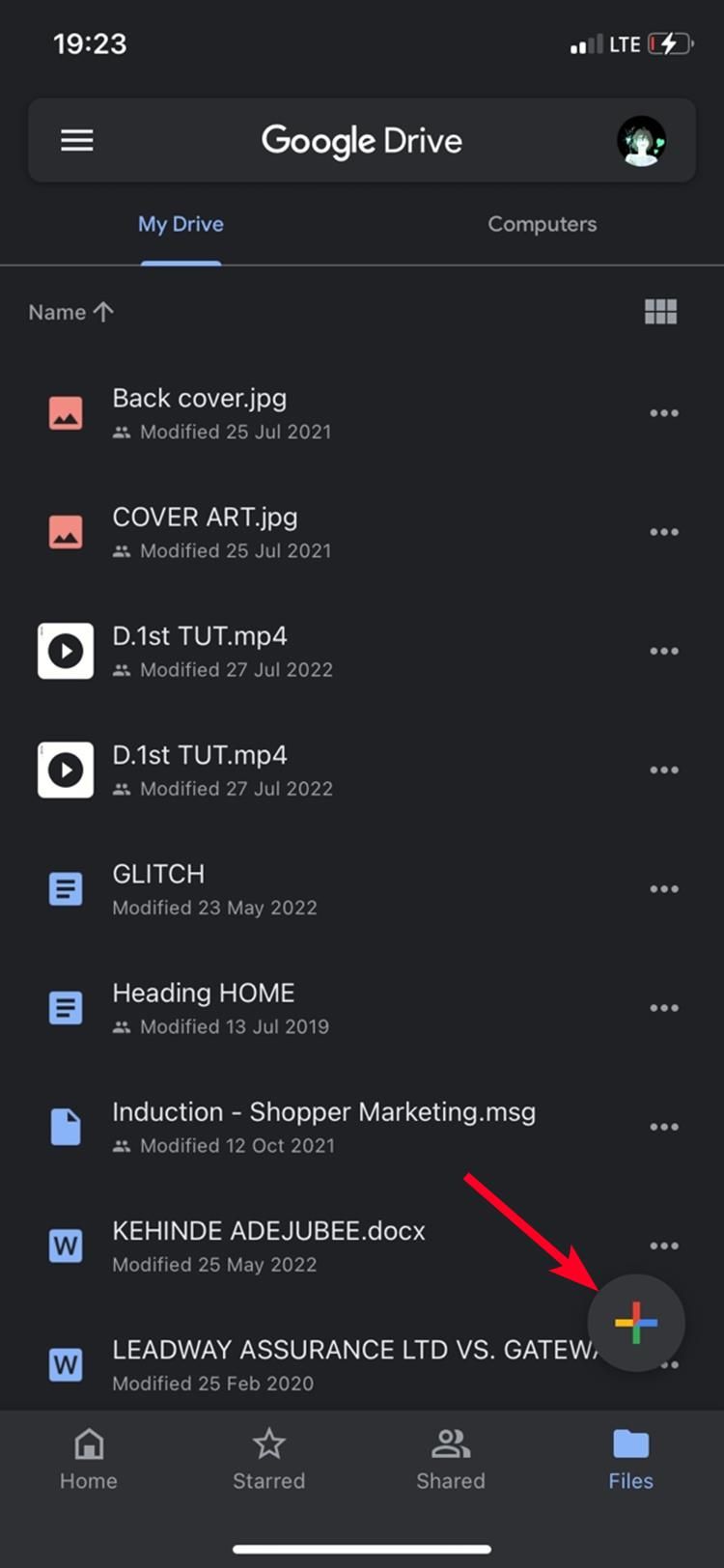The image size is (724, 1568).
Task: Open the navigation drawer via hamburger icon
Action: [76, 140]
